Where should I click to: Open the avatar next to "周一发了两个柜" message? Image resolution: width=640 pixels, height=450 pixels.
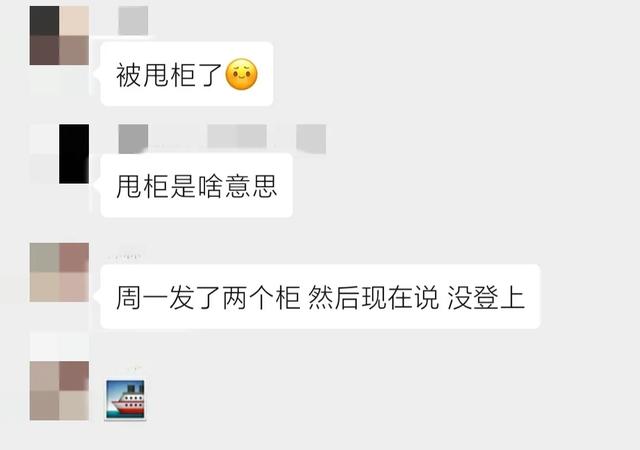coord(59,272)
